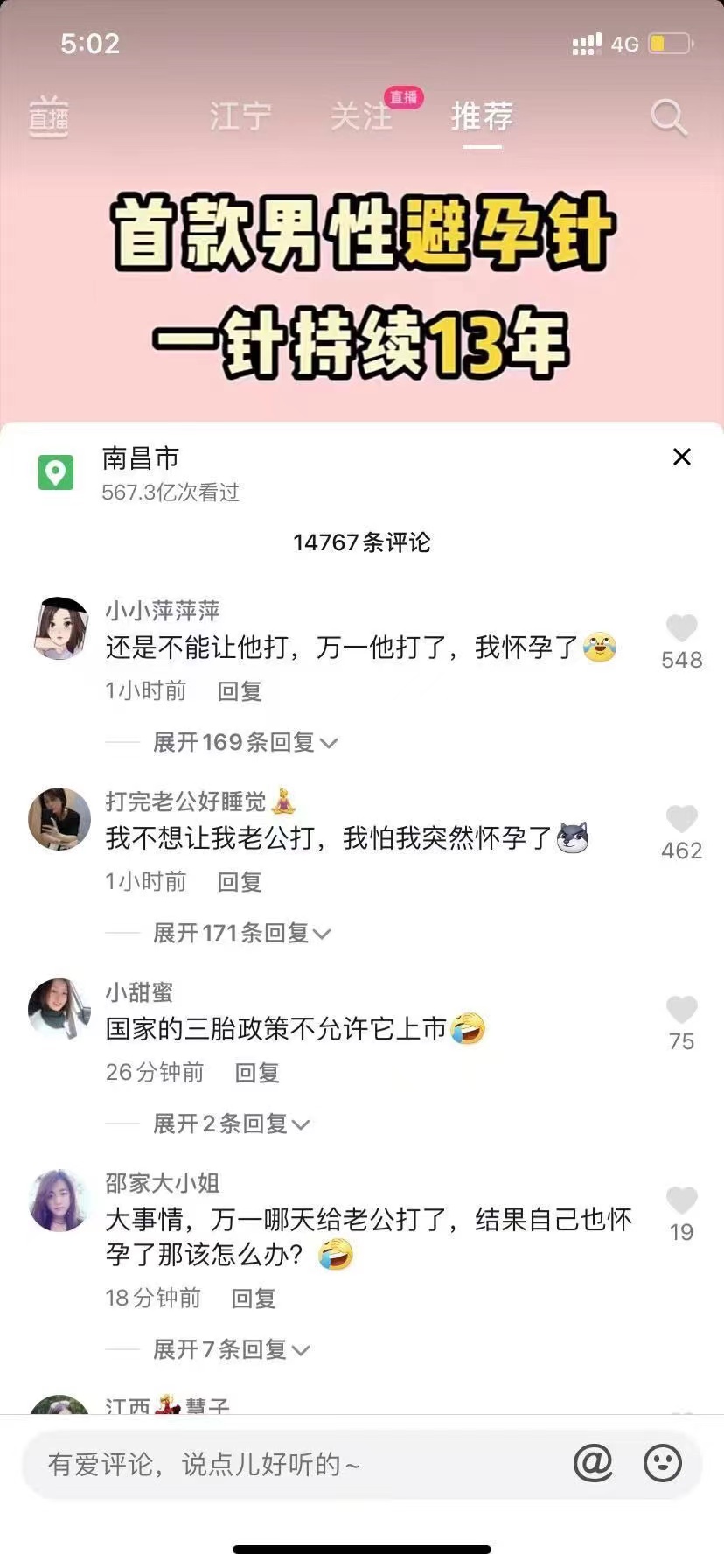The width and height of the screenshot is (724, 1568).
Task: Open the emoji picker
Action: point(662,1462)
